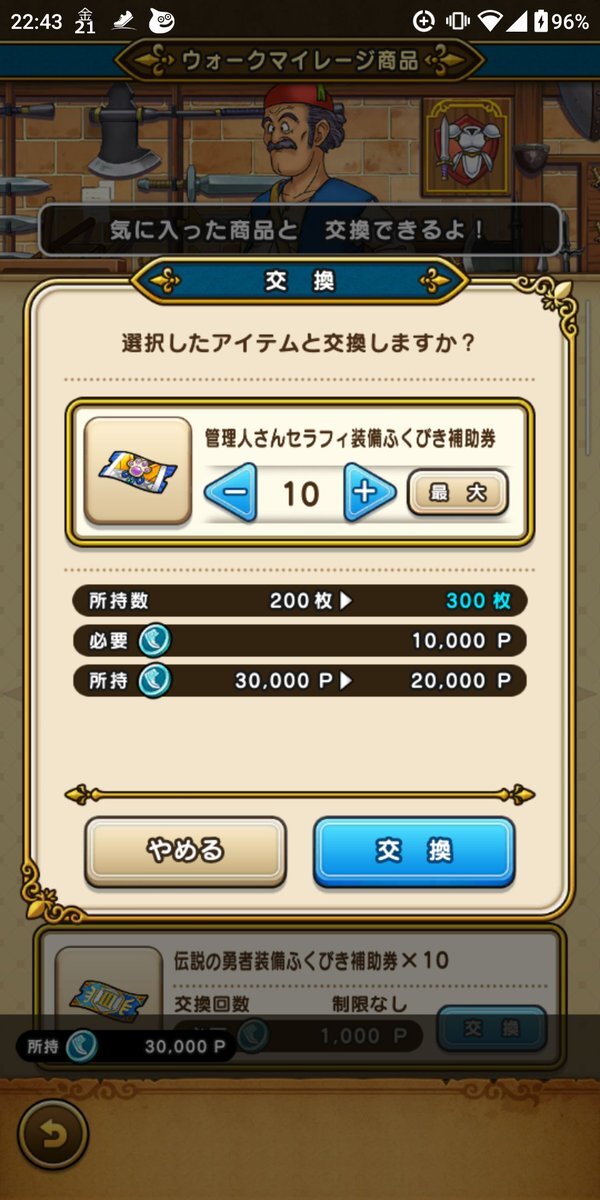
Task: Decrease exchange quantity with the minus arrow
Action: [x=231, y=493]
